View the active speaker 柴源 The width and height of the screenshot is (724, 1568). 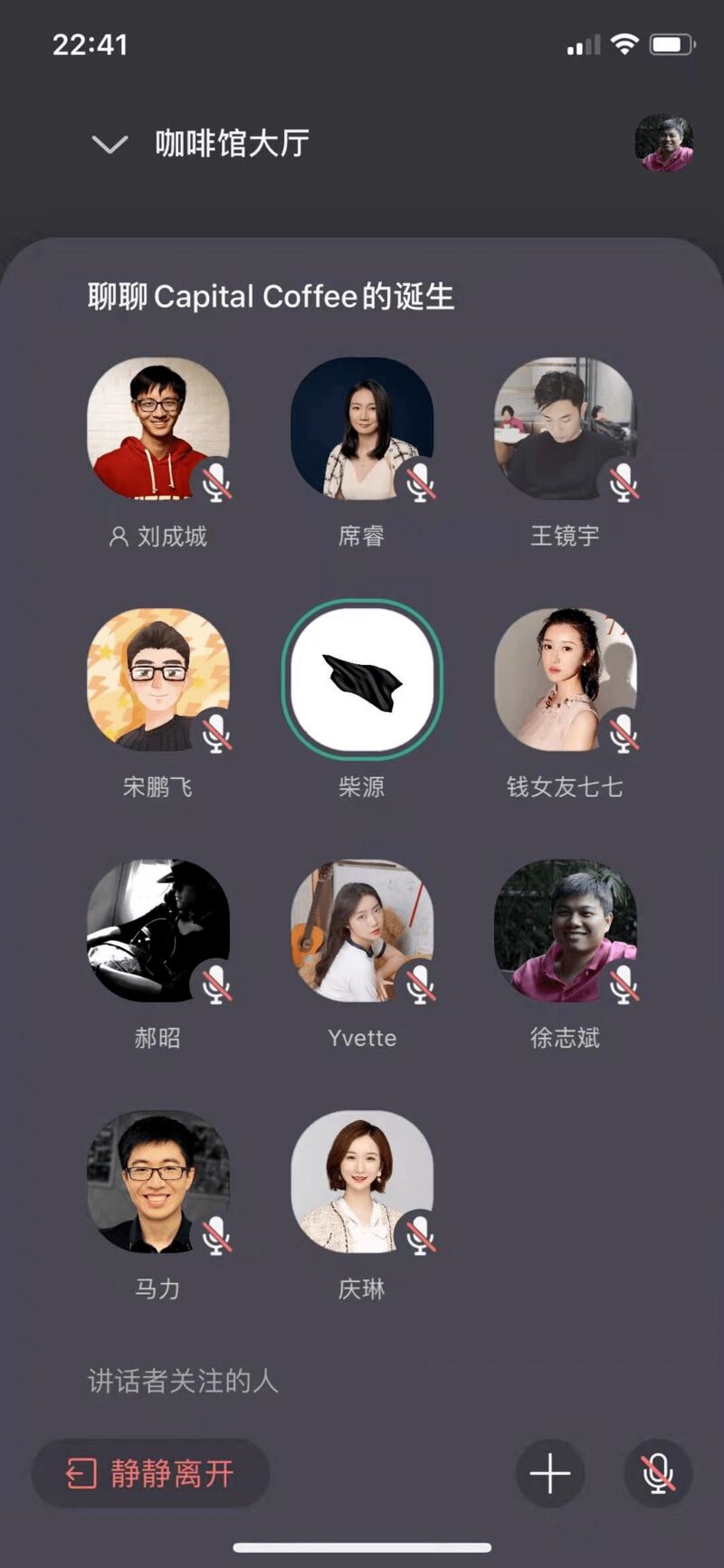pyautogui.click(x=361, y=679)
